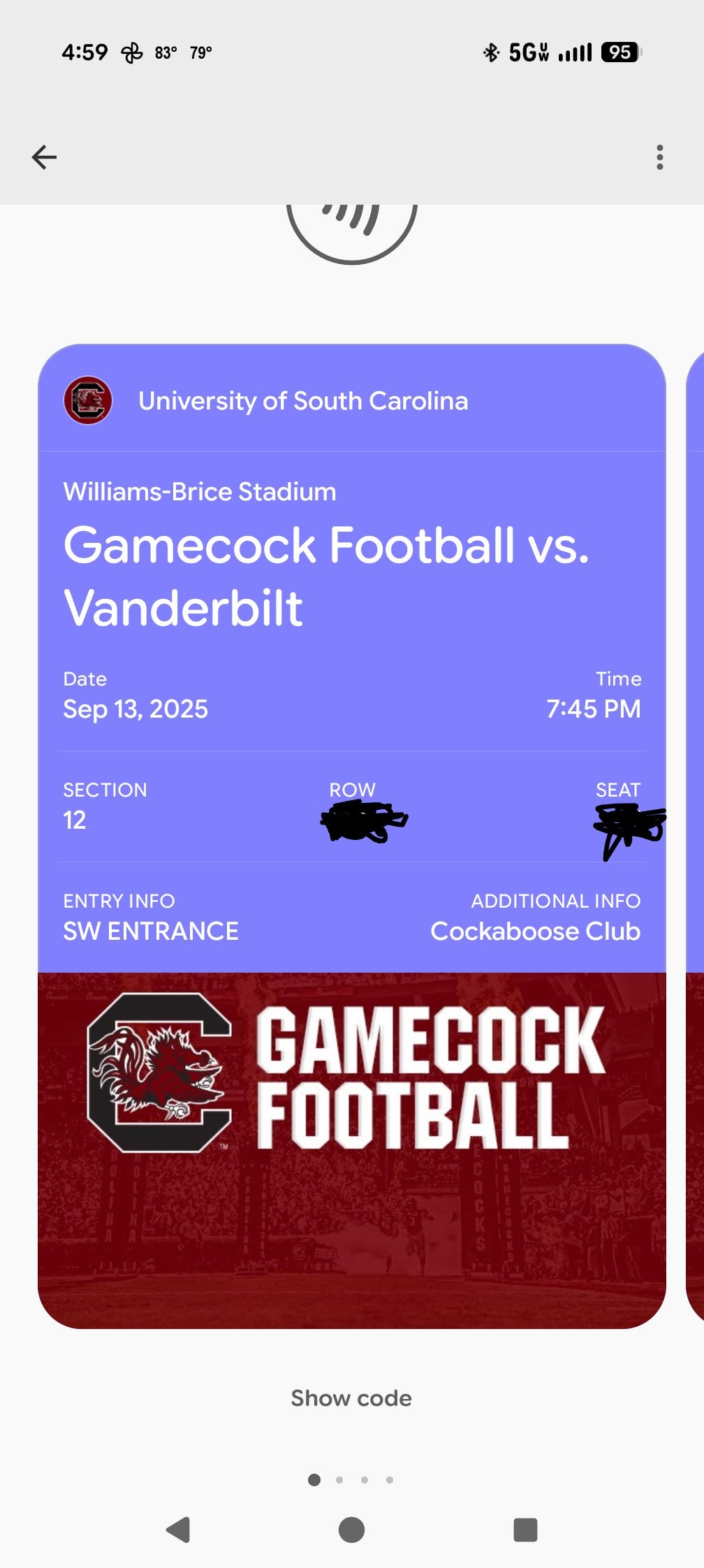
Task: Open the Gamecock Football vs. Vanderbilt ticket card
Action: coord(351,576)
